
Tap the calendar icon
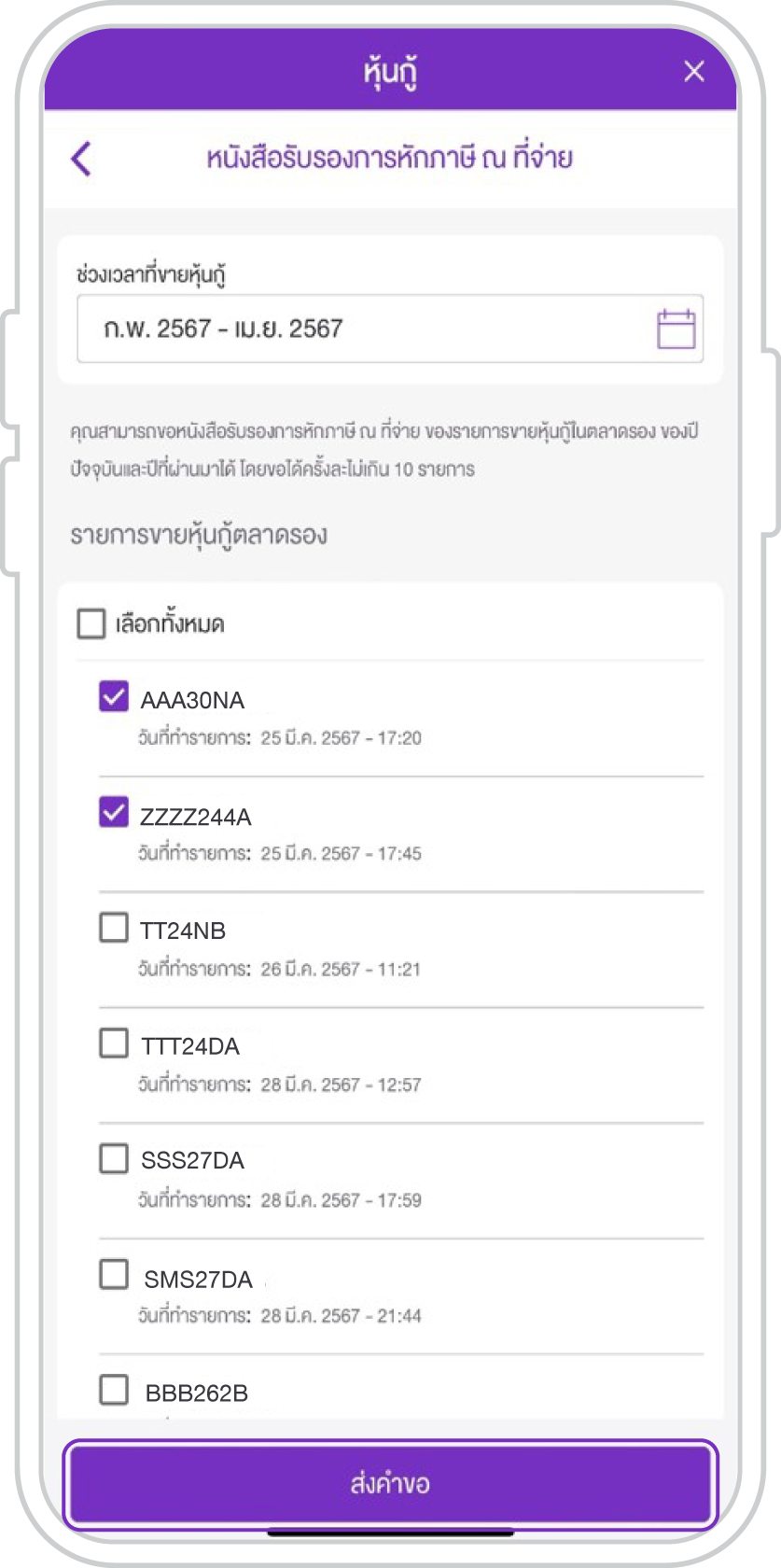[676, 329]
